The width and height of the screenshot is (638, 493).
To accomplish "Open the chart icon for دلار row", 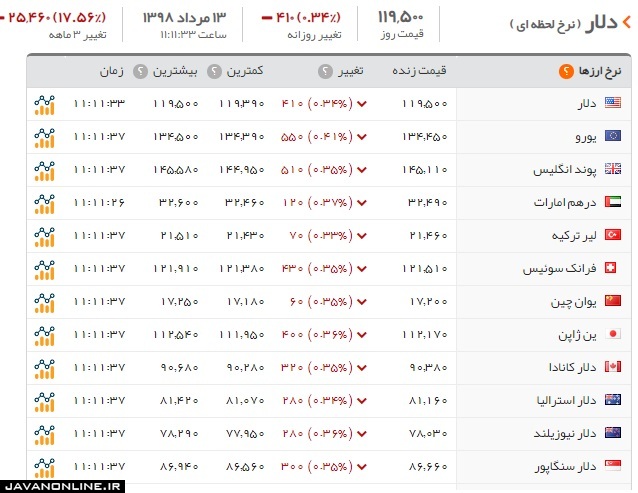I will [44, 103].
